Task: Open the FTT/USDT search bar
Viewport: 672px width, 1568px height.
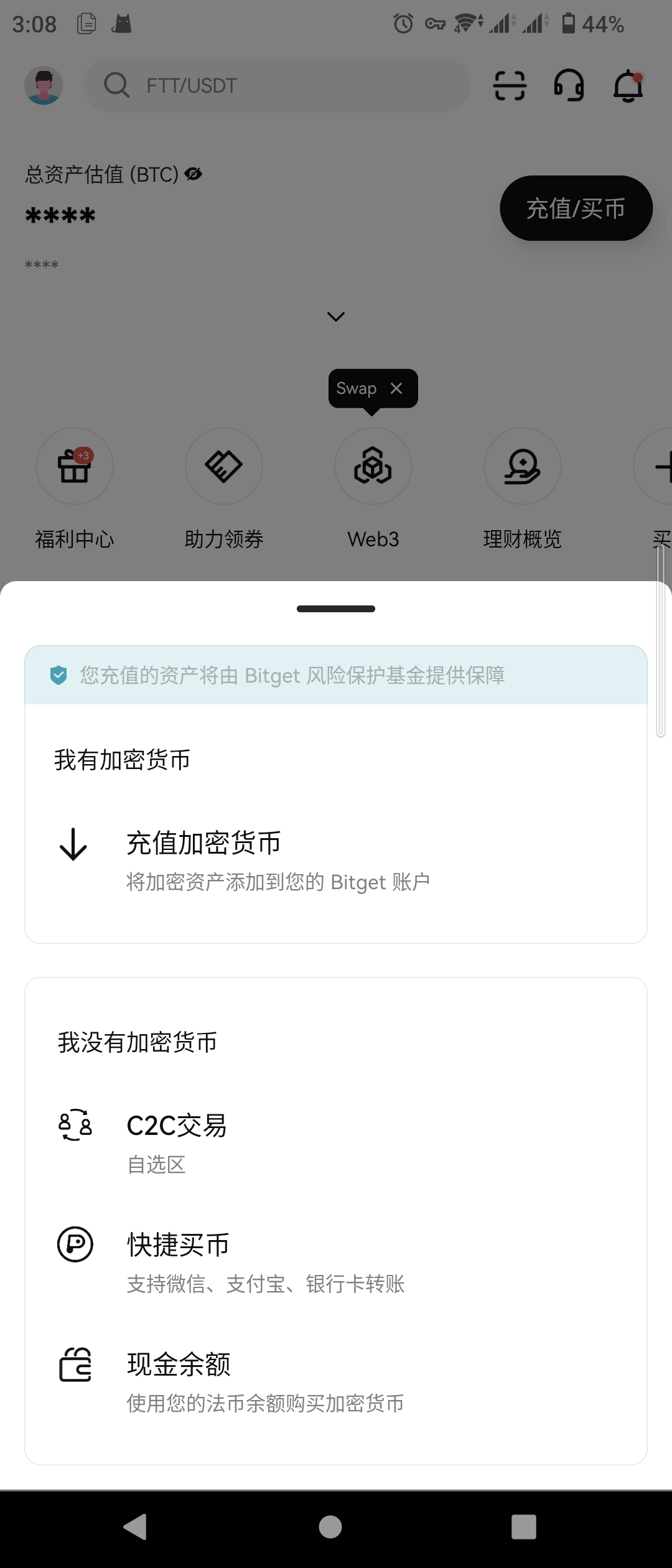Action: tap(276, 85)
